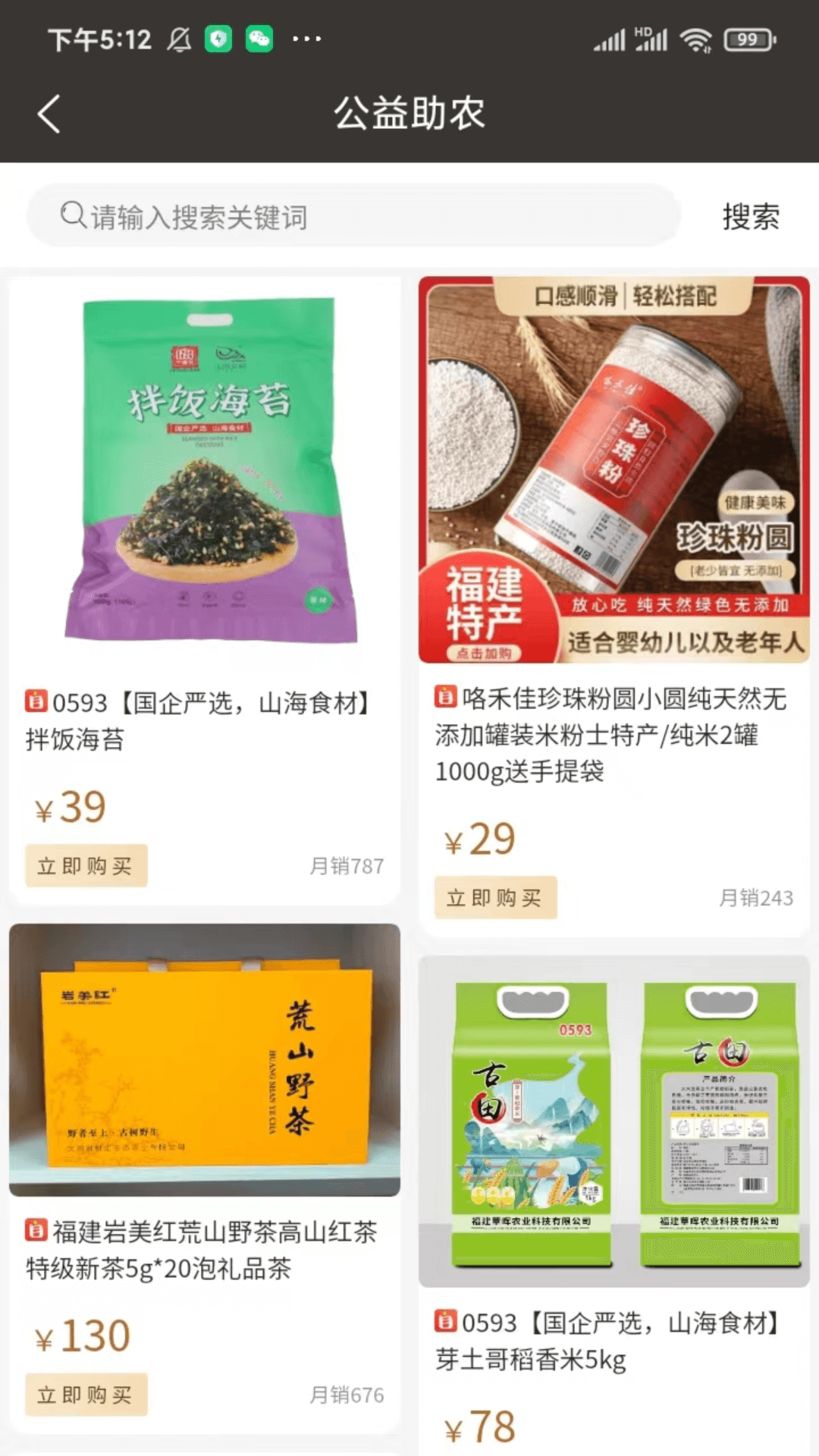
Task: Click the green shield security icon
Action: click(217, 37)
